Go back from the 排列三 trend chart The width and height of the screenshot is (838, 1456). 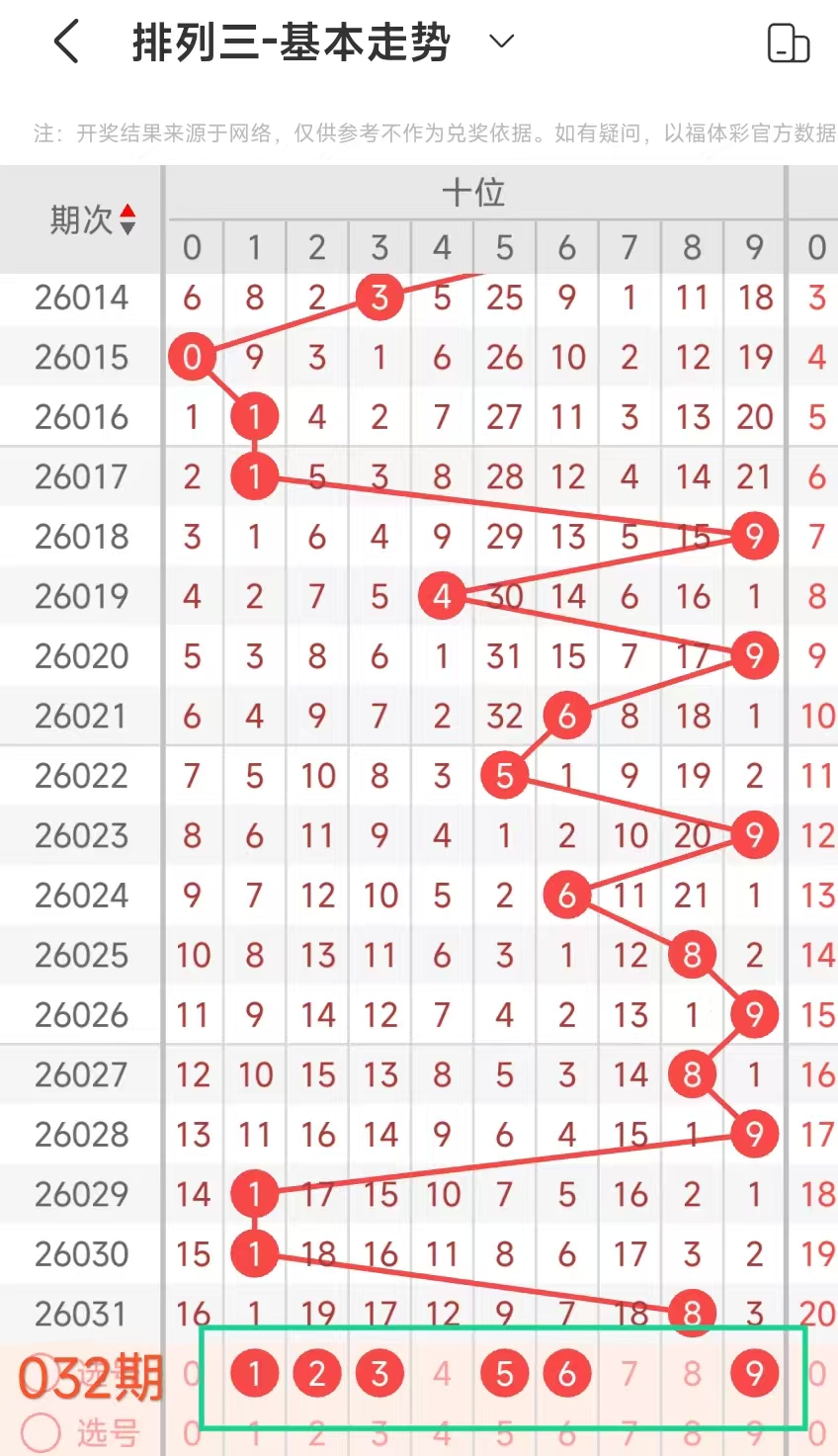66,43
